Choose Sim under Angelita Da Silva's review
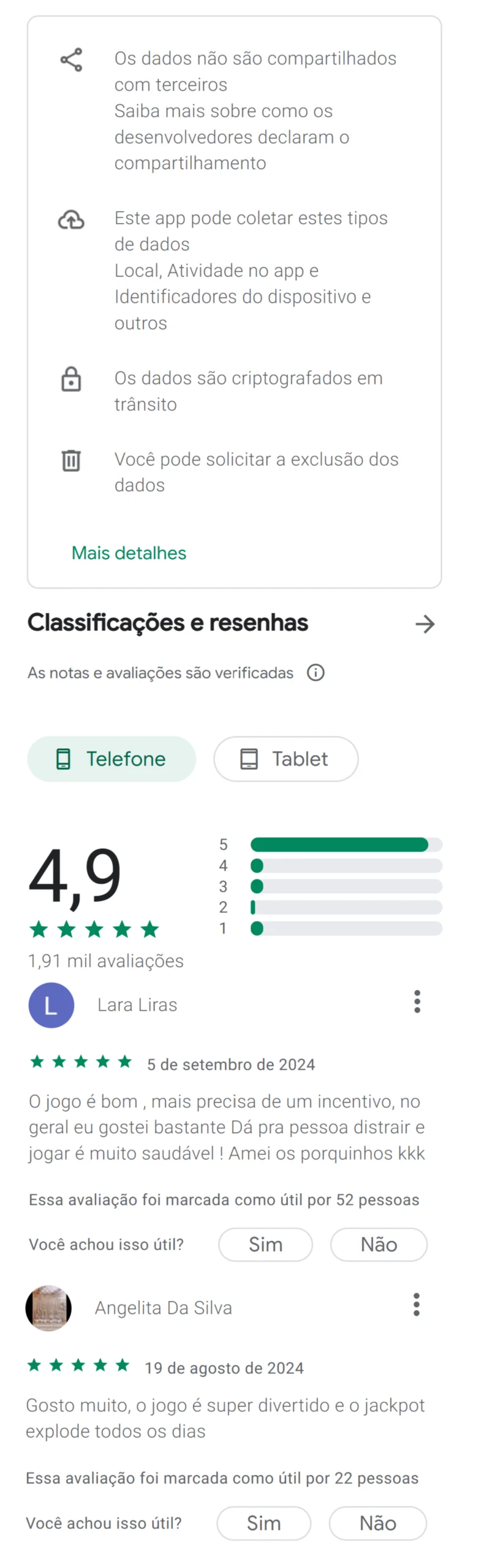The height and width of the screenshot is (1568, 484). coord(263,1523)
